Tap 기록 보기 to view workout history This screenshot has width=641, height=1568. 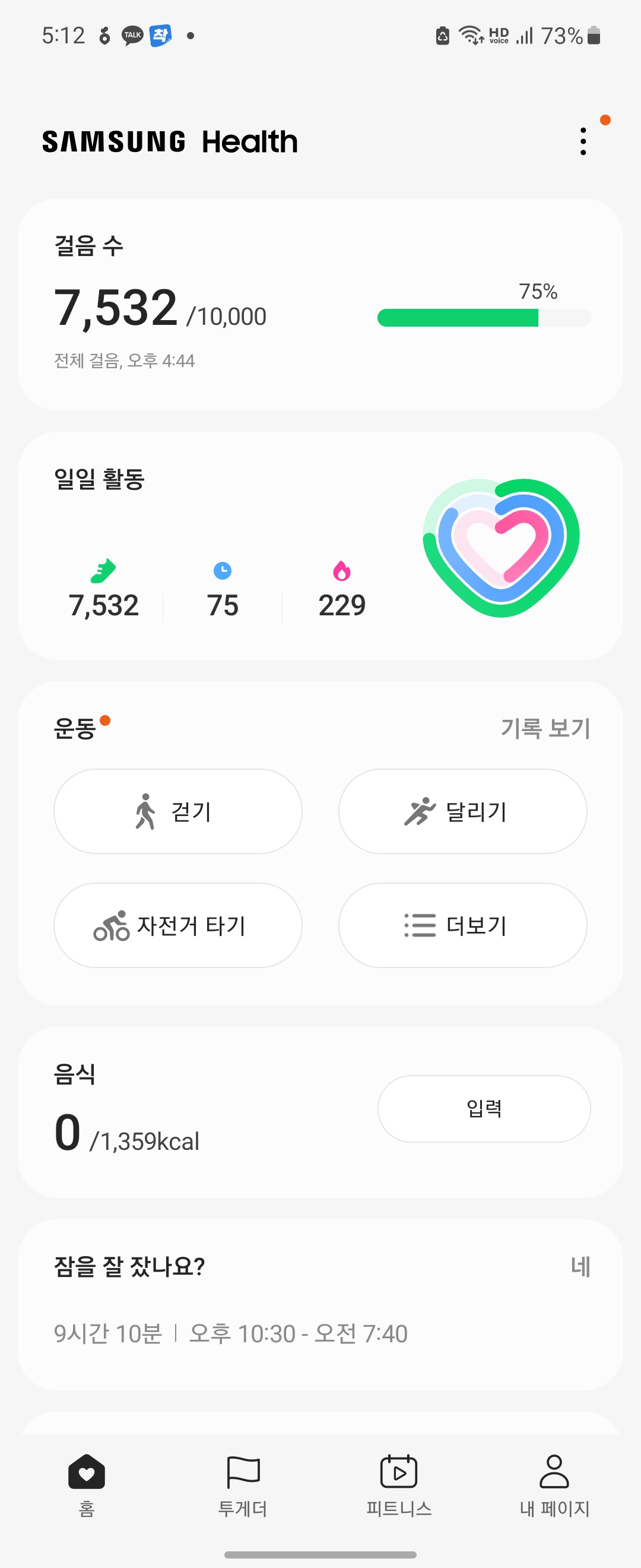click(545, 728)
